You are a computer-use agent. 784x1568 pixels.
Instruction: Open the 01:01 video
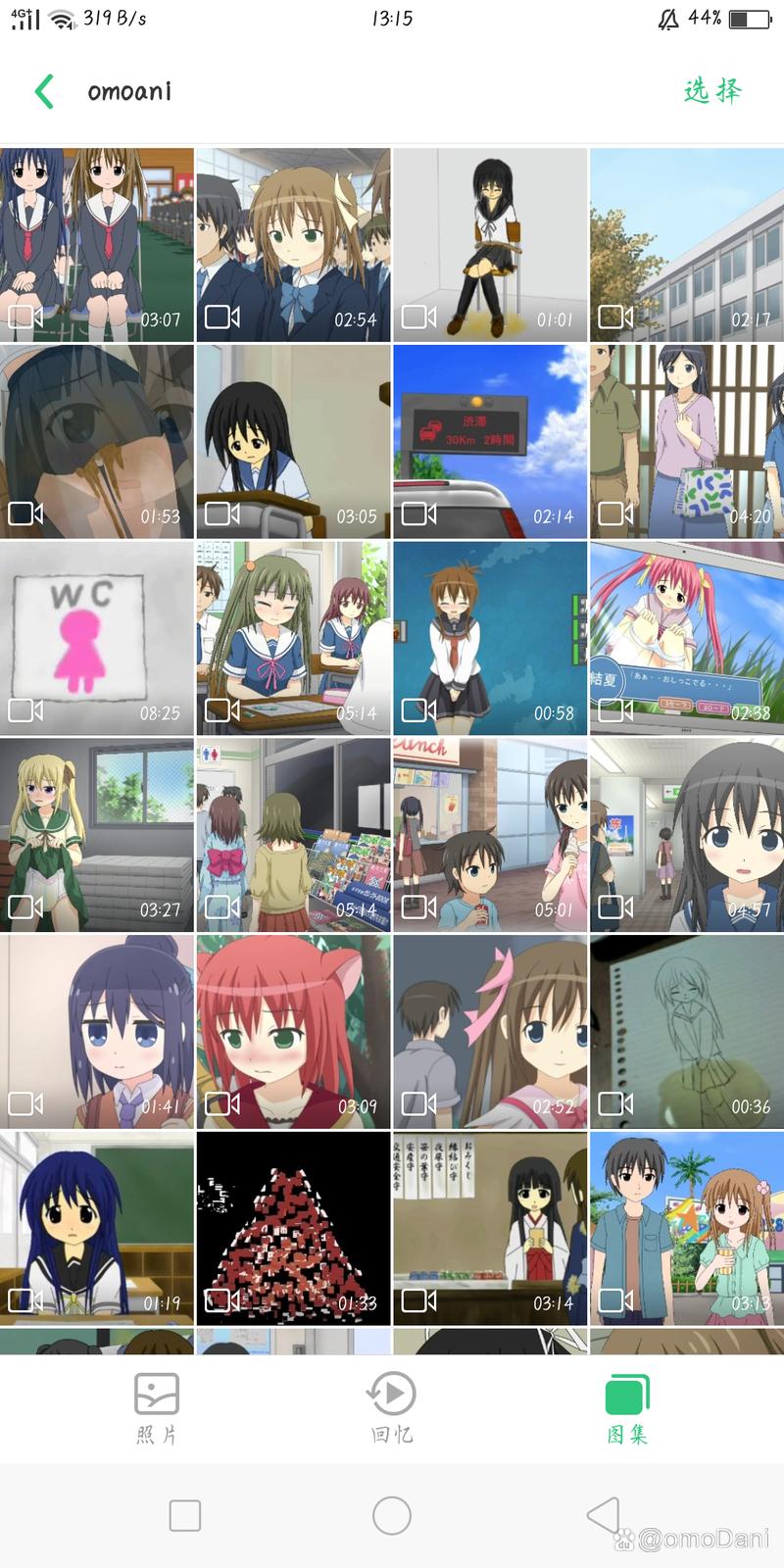490,245
